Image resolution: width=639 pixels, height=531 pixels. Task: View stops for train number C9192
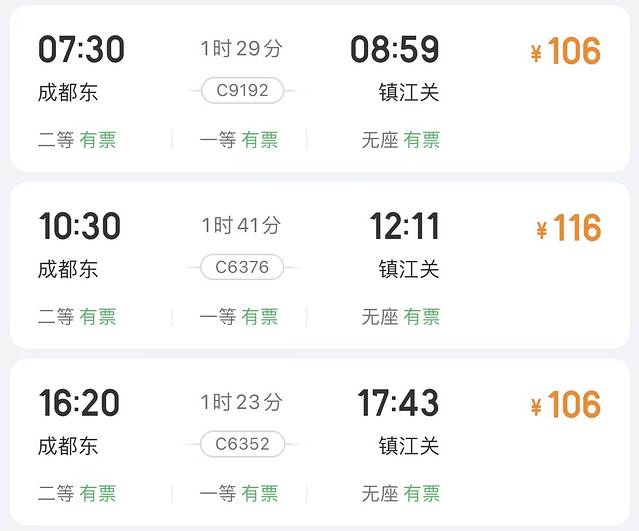click(242, 91)
